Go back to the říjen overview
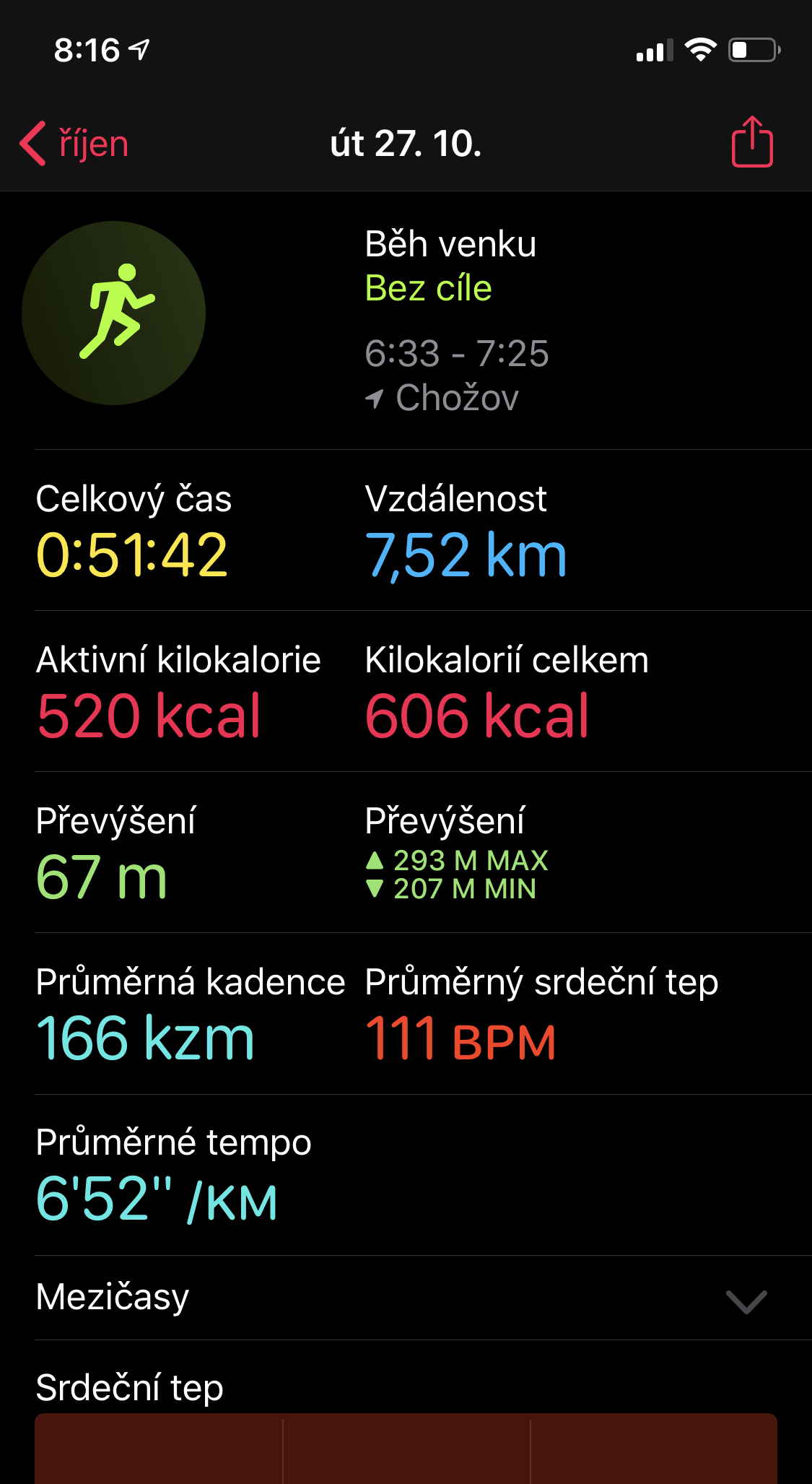The height and width of the screenshot is (1484, 812). (x=74, y=144)
